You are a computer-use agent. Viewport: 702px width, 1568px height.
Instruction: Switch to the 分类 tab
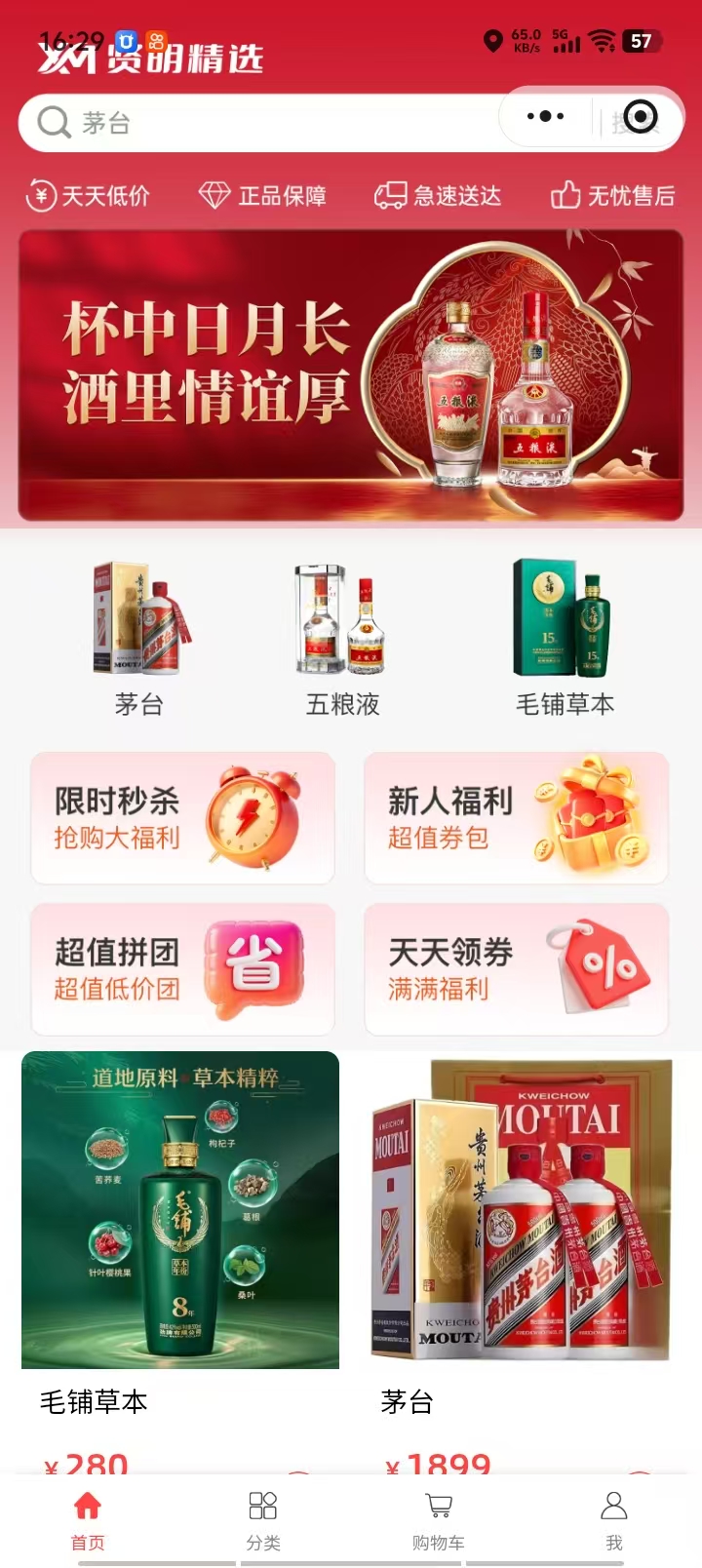[x=263, y=1519]
